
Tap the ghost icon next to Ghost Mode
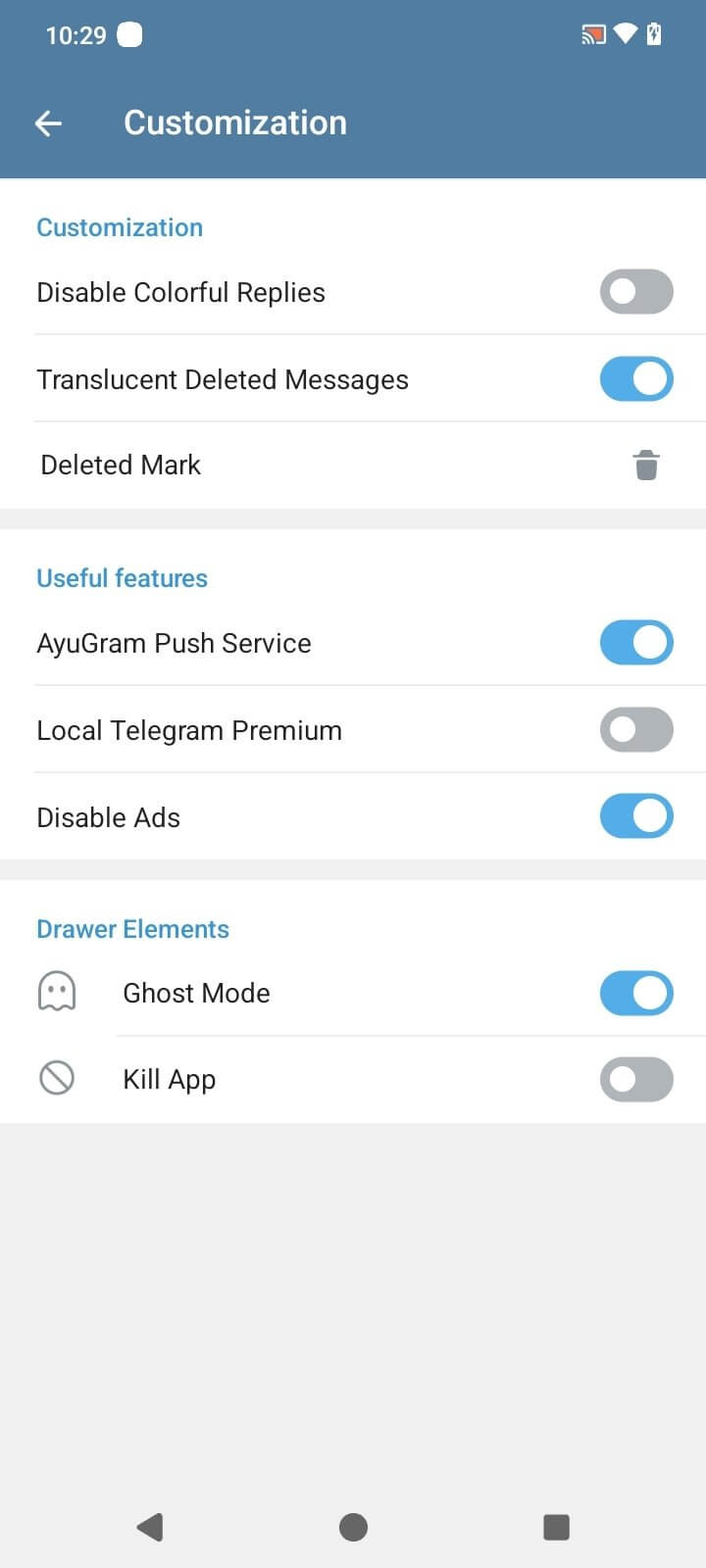56,991
